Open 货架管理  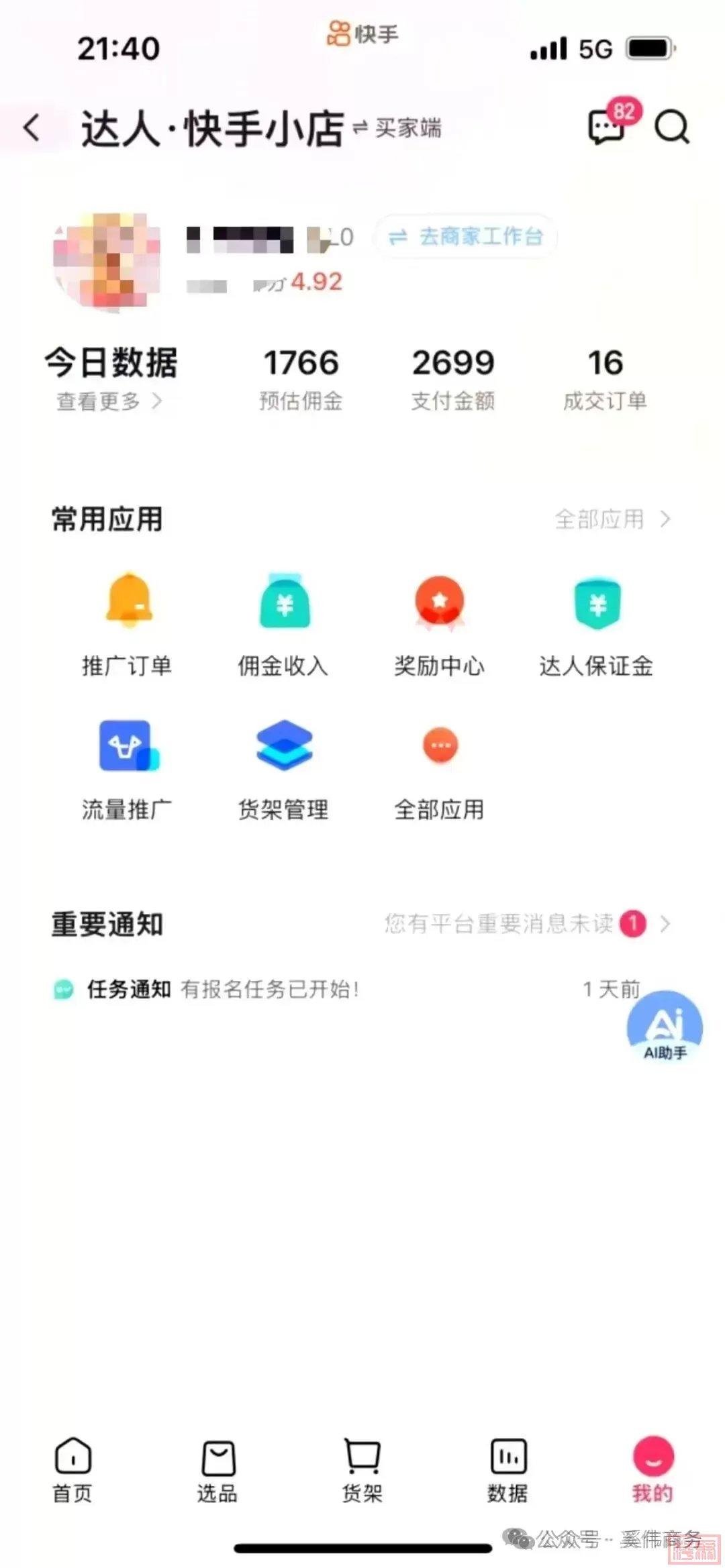(x=284, y=770)
